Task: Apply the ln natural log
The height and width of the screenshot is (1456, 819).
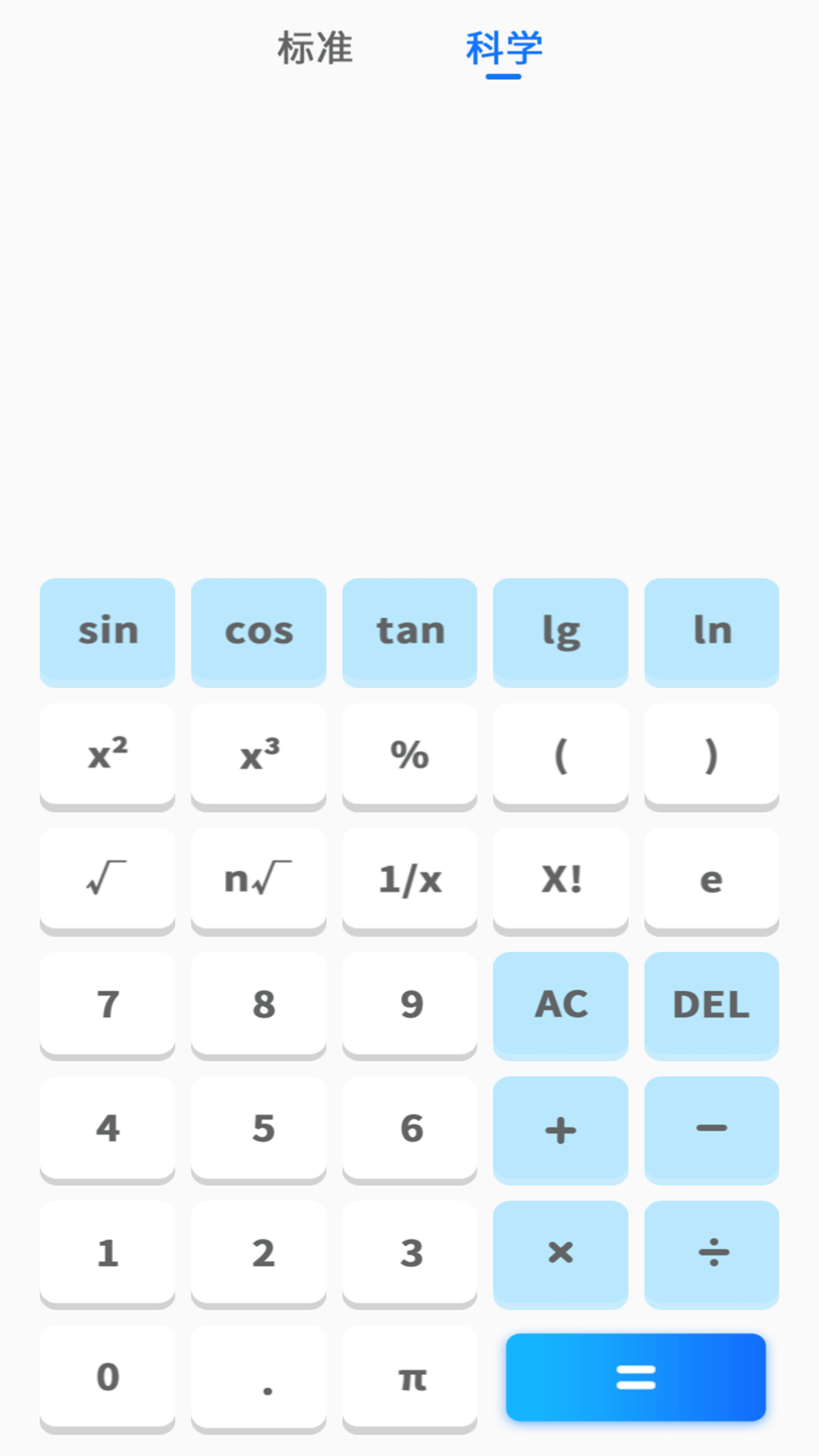Action: click(711, 631)
